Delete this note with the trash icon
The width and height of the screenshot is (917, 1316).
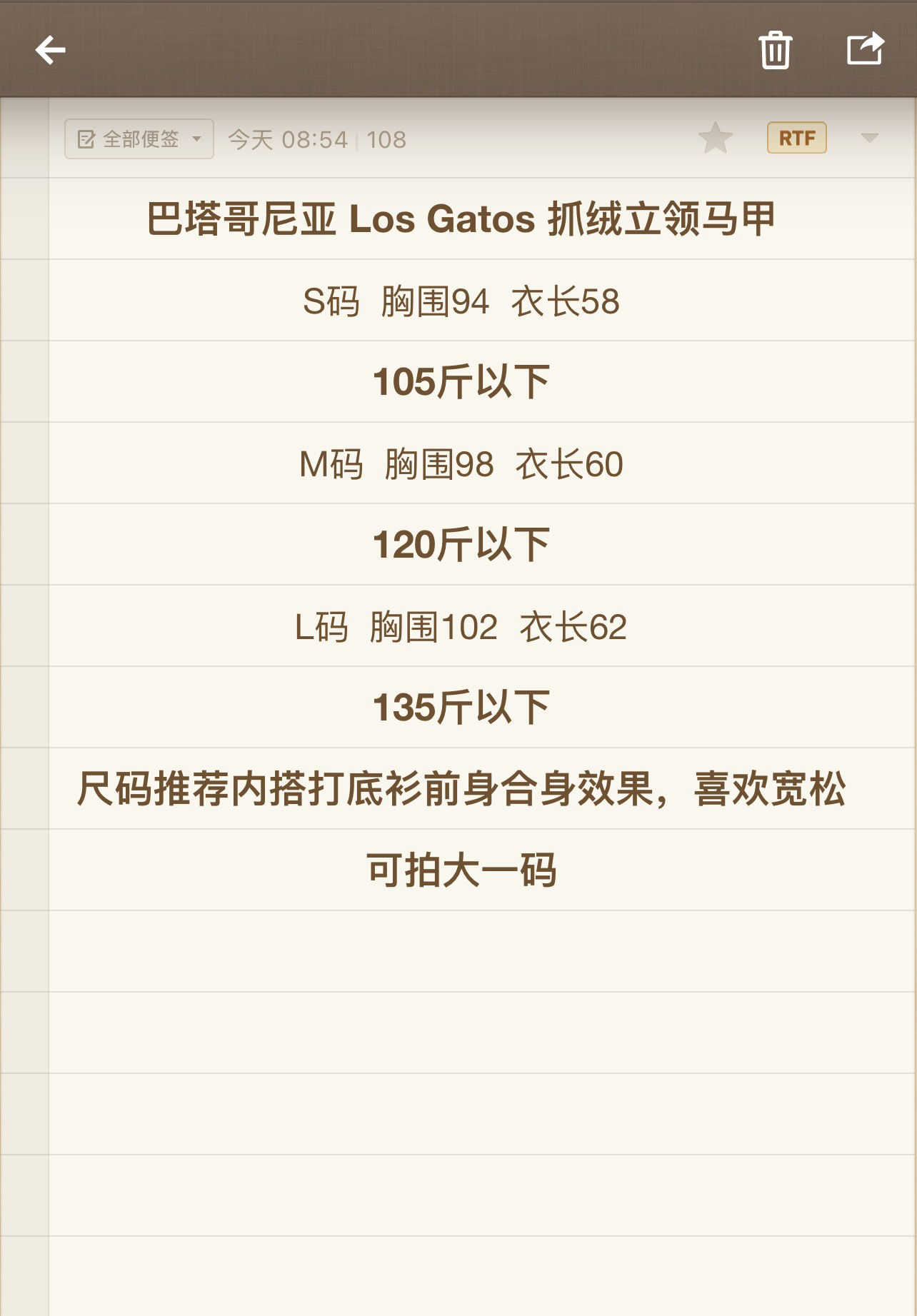pos(775,50)
